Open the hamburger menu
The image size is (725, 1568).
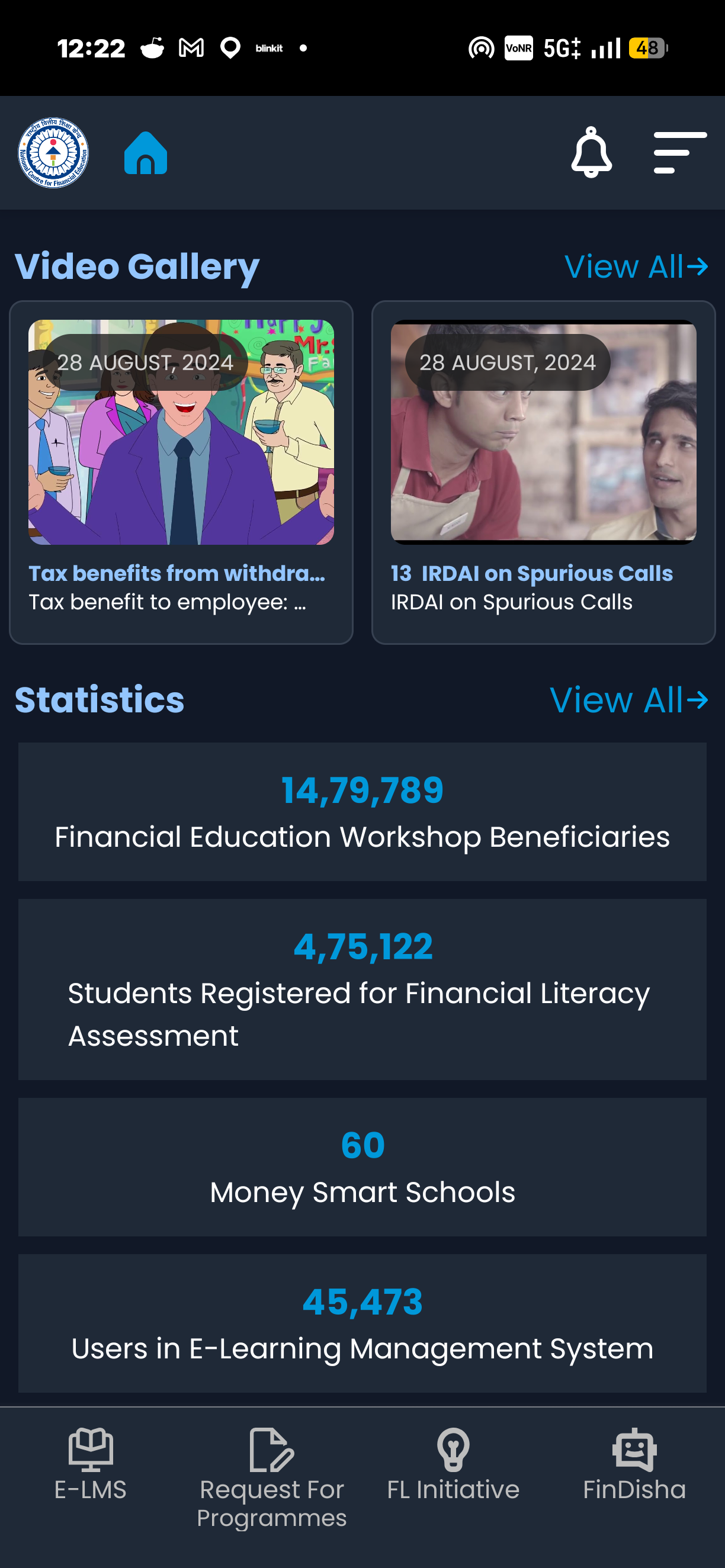[x=680, y=153]
